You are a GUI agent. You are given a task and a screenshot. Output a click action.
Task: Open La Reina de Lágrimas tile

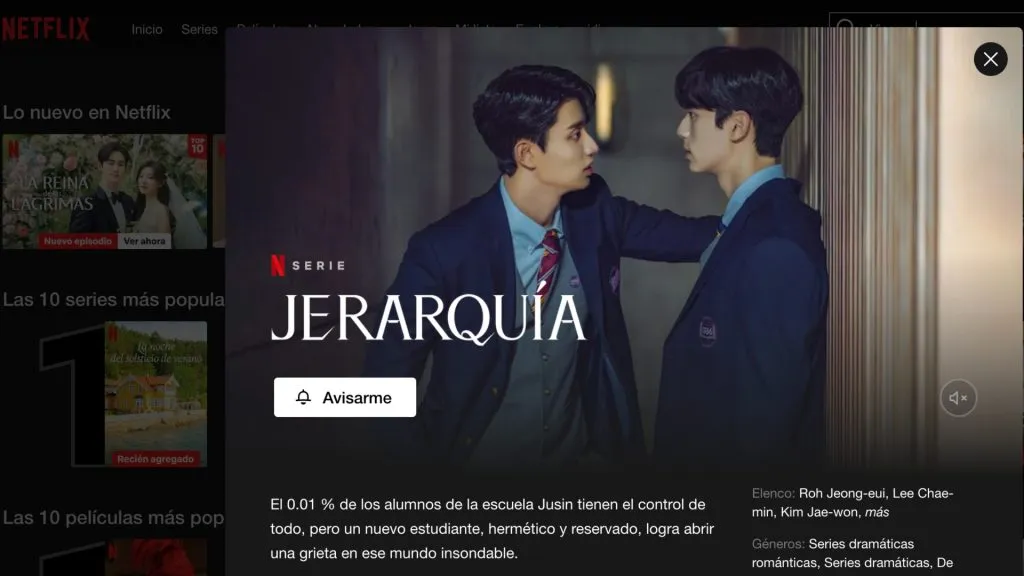click(x=104, y=191)
